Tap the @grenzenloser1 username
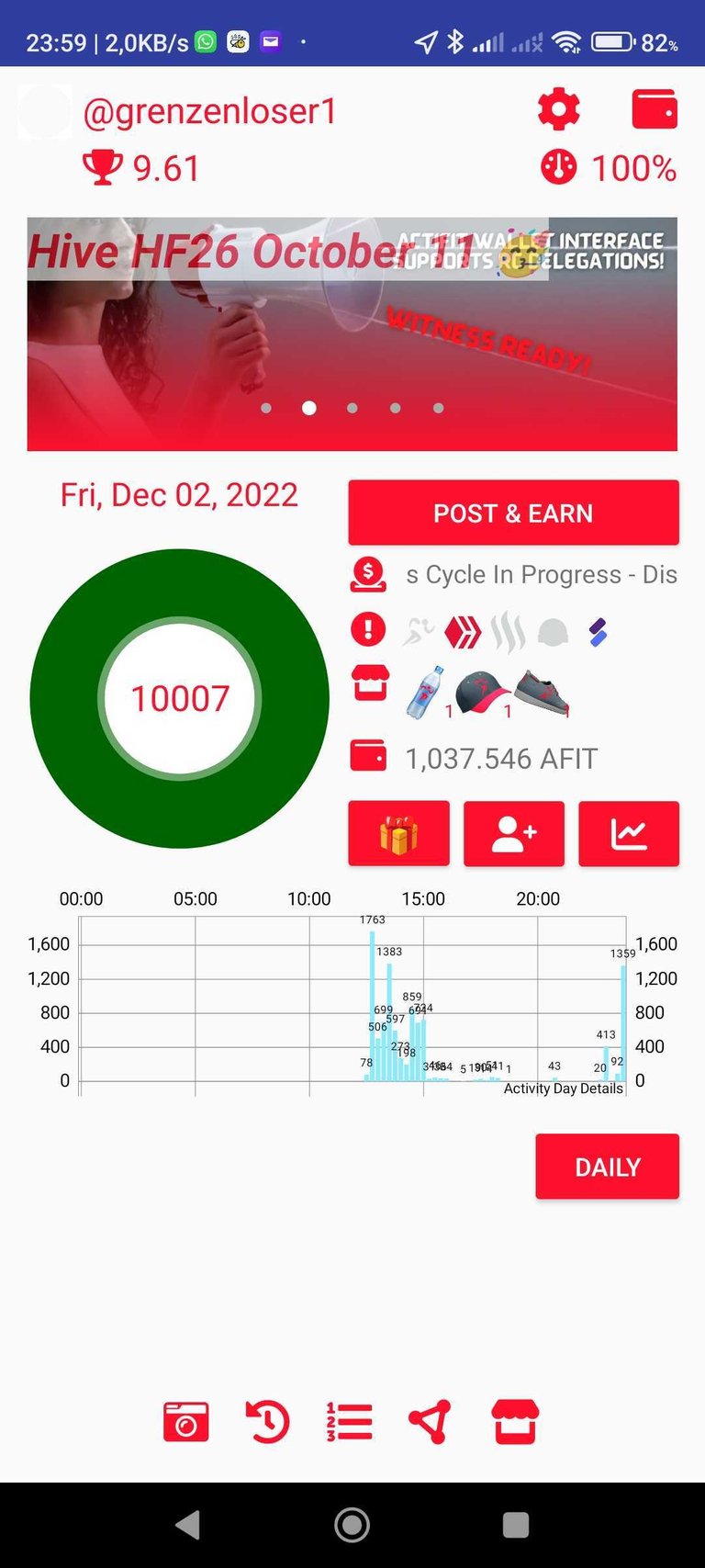This screenshot has width=705, height=1568. tap(210, 112)
